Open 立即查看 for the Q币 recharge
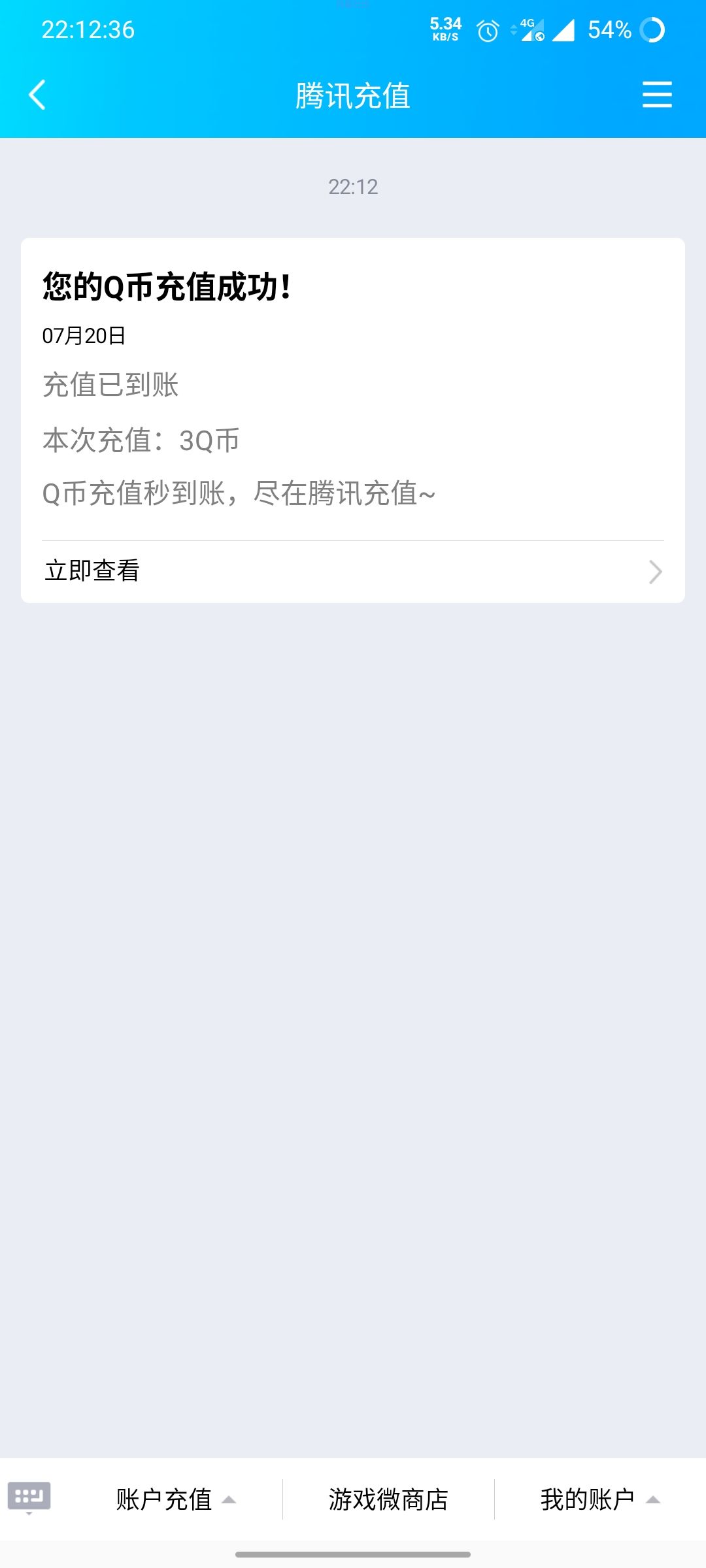The width and height of the screenshot is (706, 1568). pos(353,571)
